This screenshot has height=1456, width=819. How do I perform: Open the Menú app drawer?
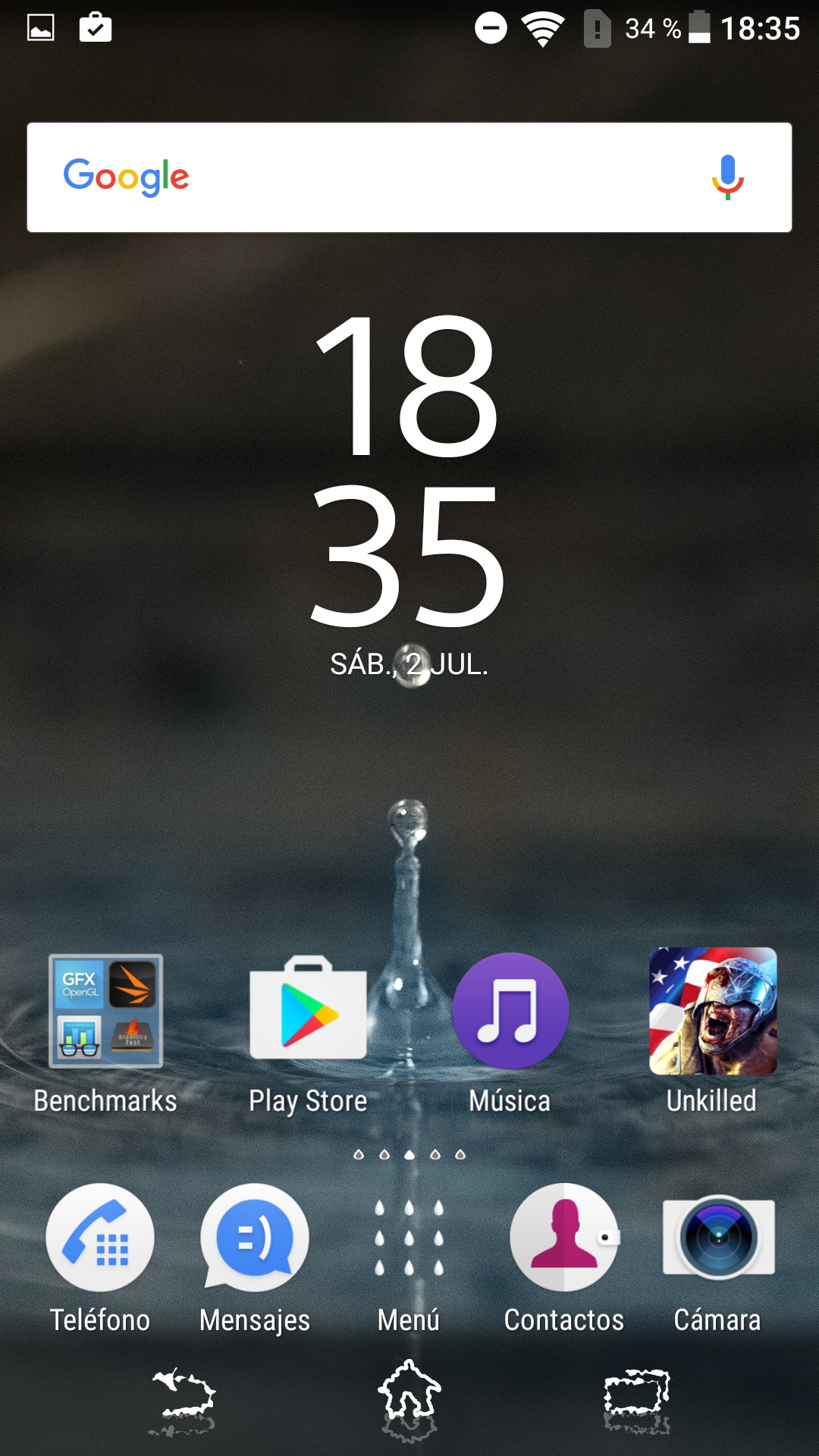409,1238
